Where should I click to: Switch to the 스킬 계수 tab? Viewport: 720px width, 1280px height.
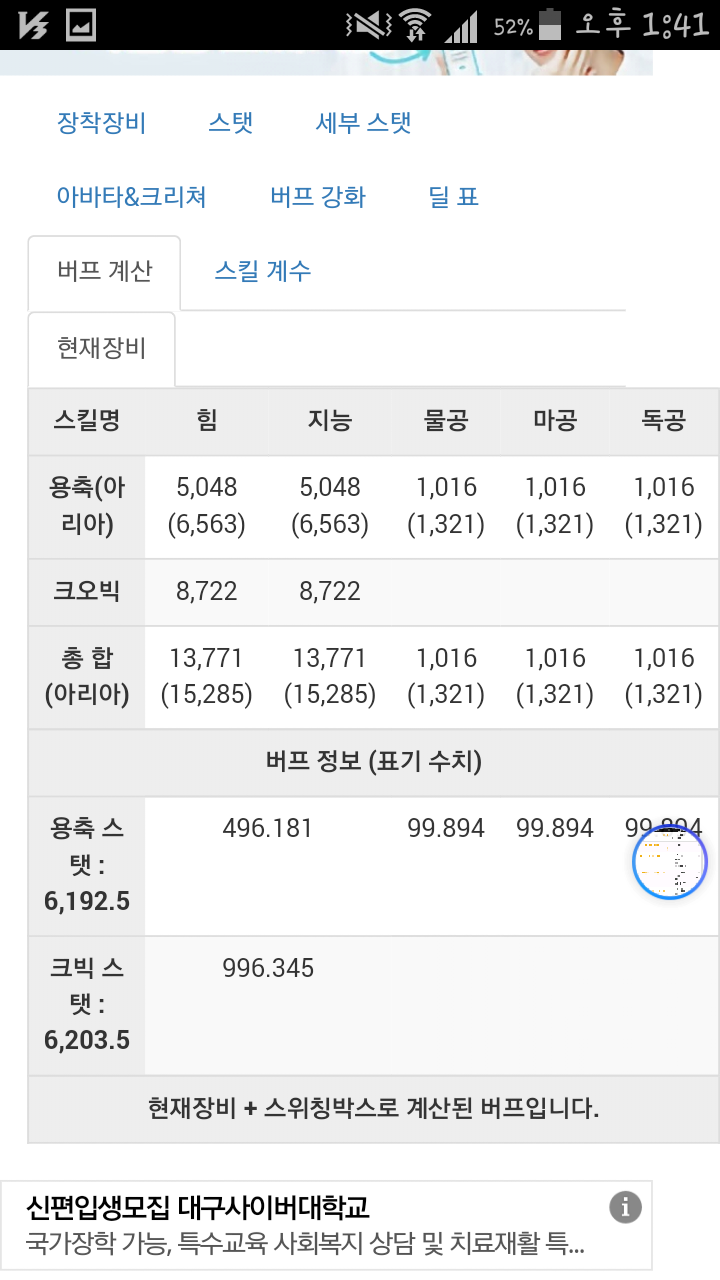pos(263,271)
